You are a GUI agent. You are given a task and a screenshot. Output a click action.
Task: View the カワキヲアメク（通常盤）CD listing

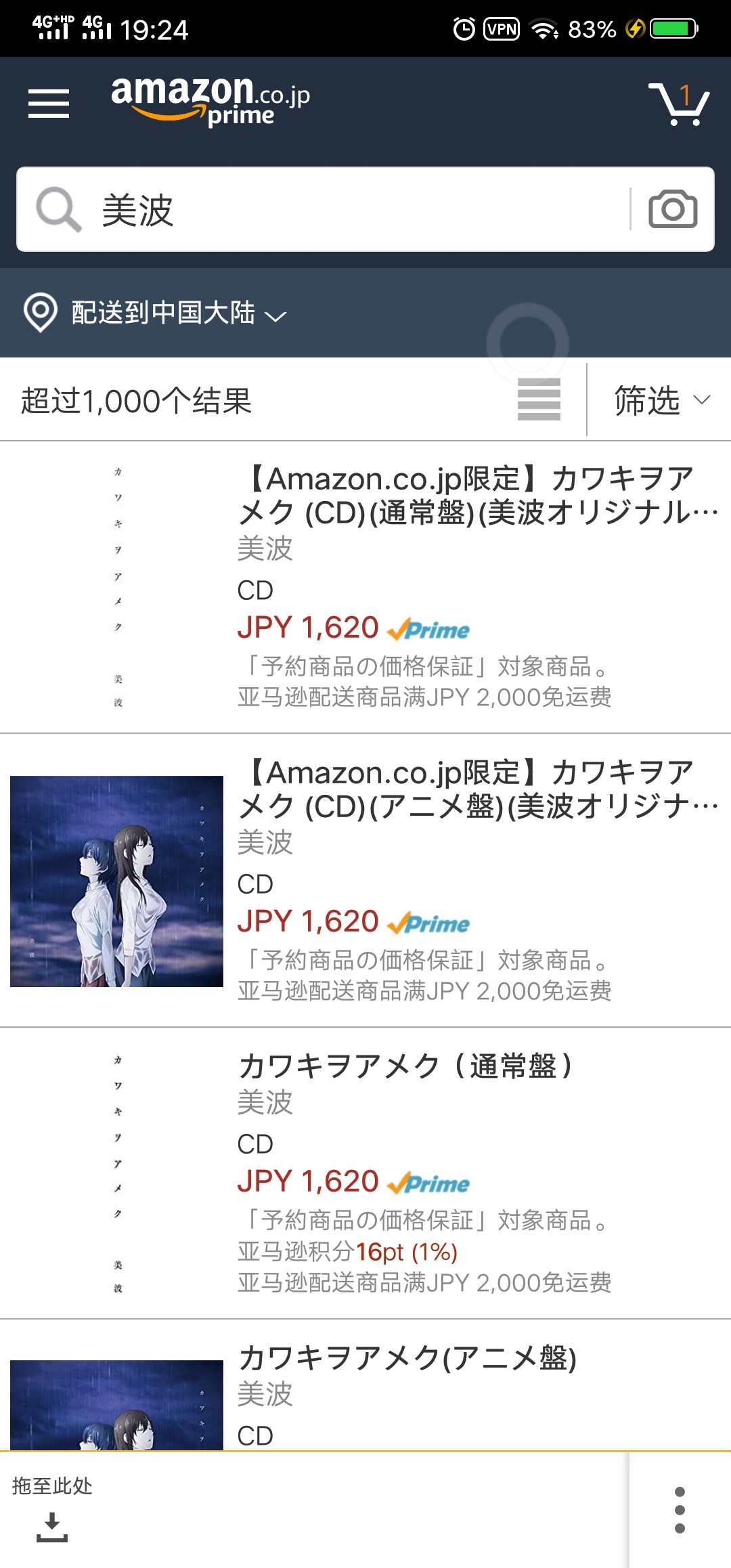[406, 1066]
